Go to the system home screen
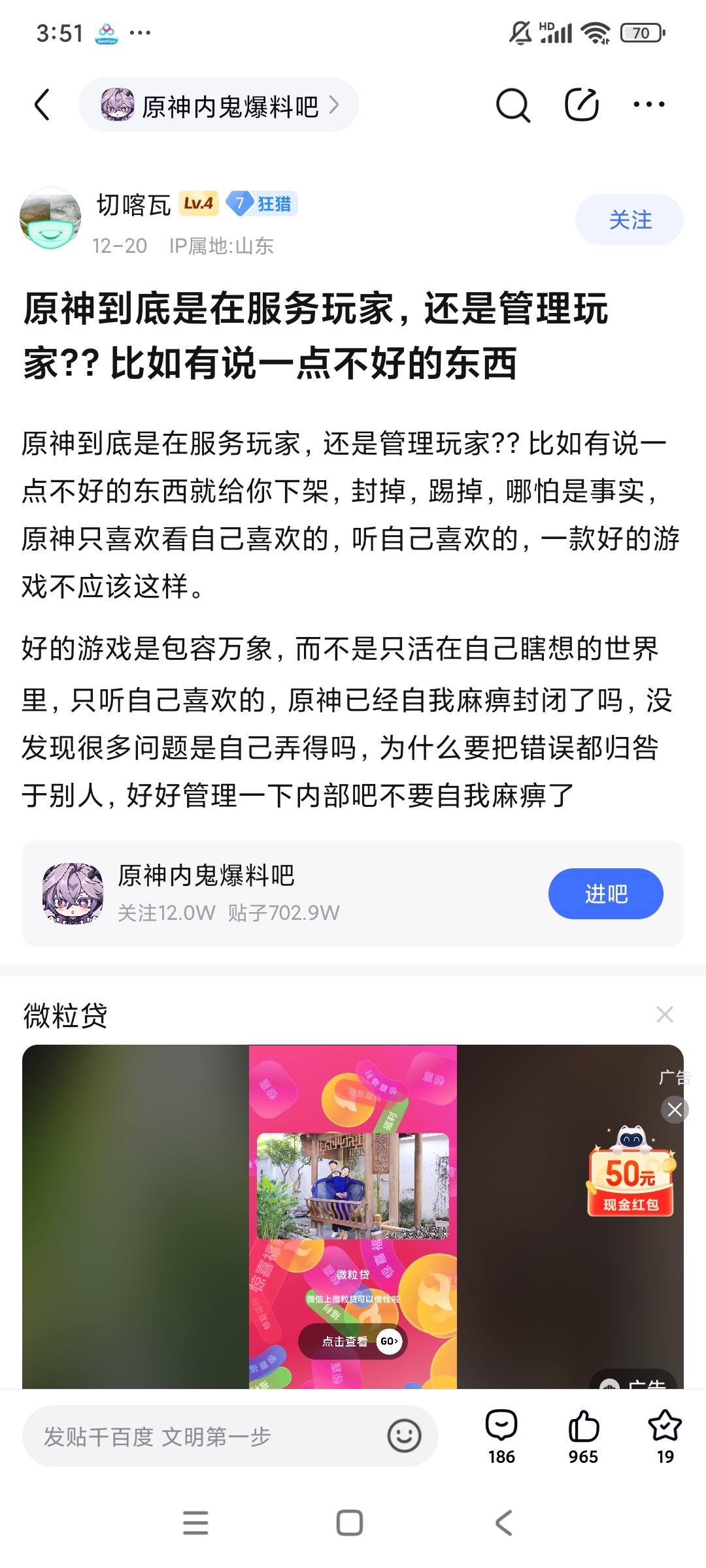This screenshot has width=706, height=1568. 350,1523
